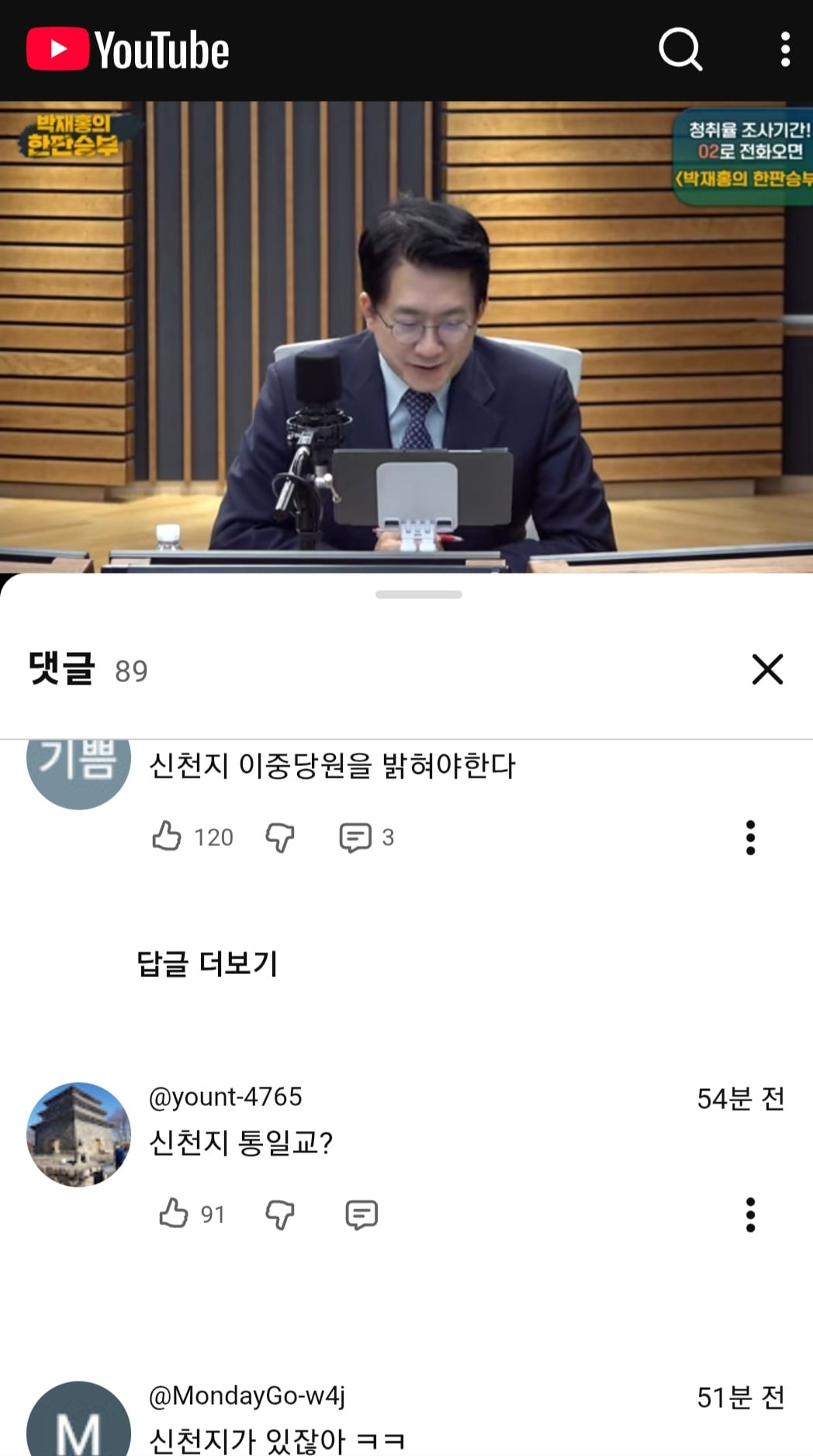The width and height of the screenshot is (813, 1456).
Task: Open YouTube search
Action: coord(680,50)
